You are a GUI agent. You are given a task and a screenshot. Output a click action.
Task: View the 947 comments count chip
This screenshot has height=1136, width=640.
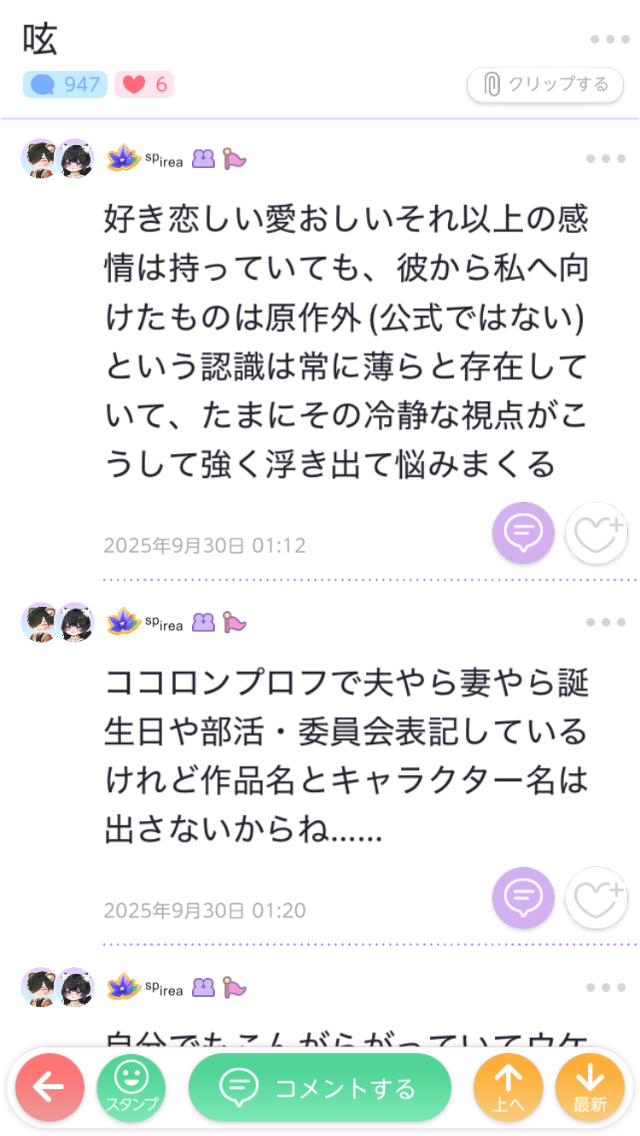point(65,85)
